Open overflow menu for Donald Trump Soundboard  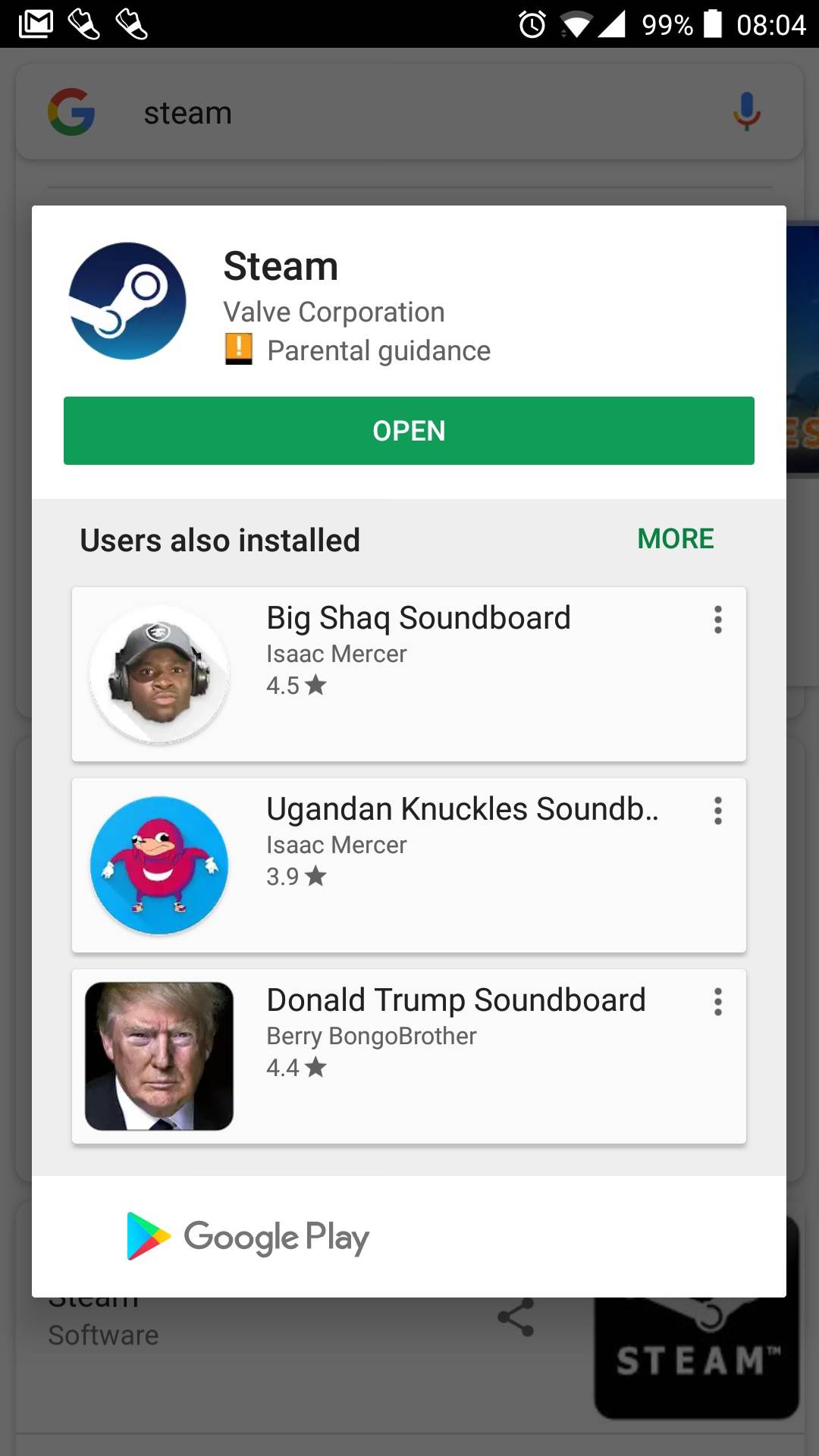click(x=717, y=1001)
